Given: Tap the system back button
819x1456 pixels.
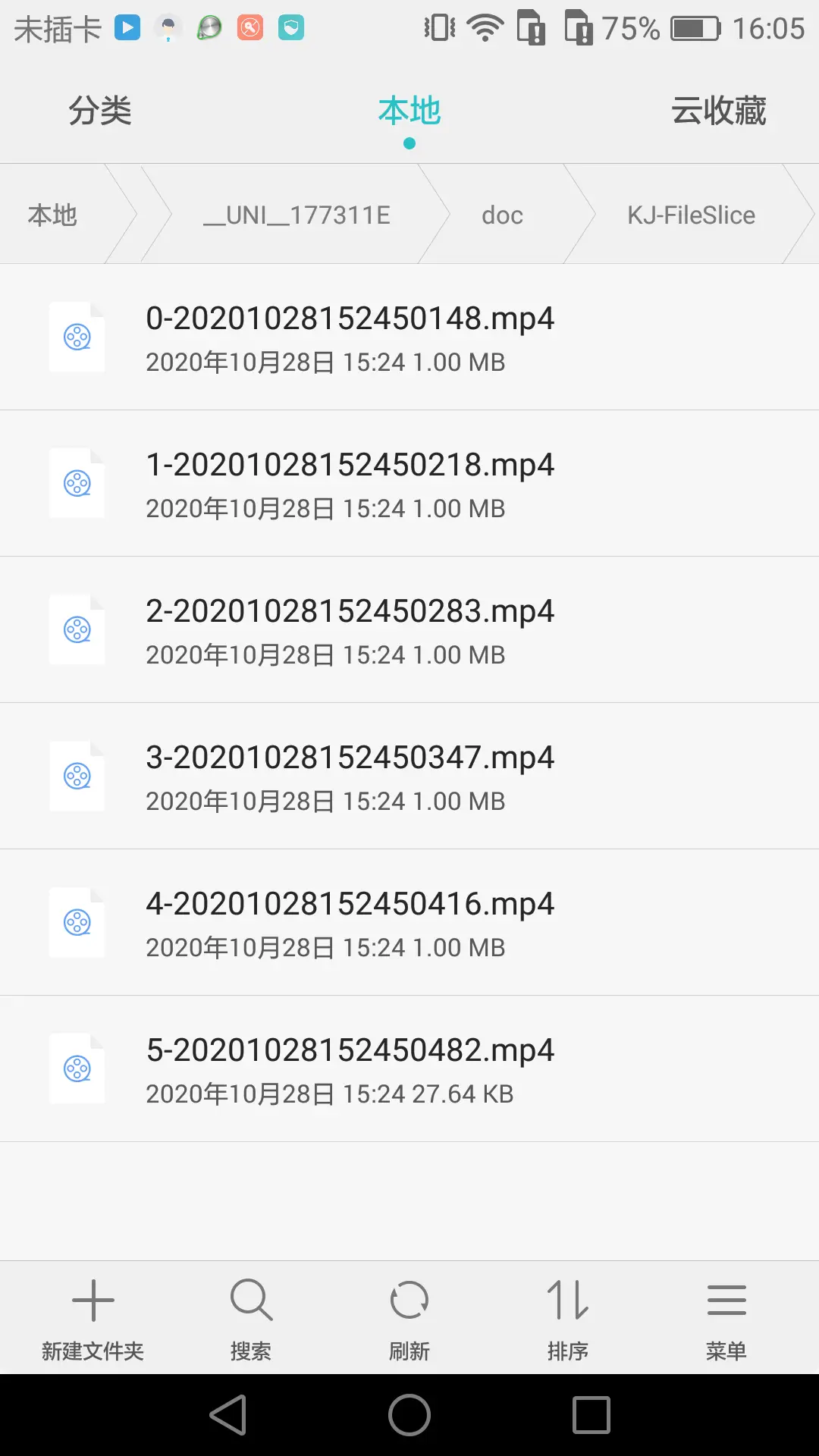Looking at the screenshot, I should (228, 1415).
